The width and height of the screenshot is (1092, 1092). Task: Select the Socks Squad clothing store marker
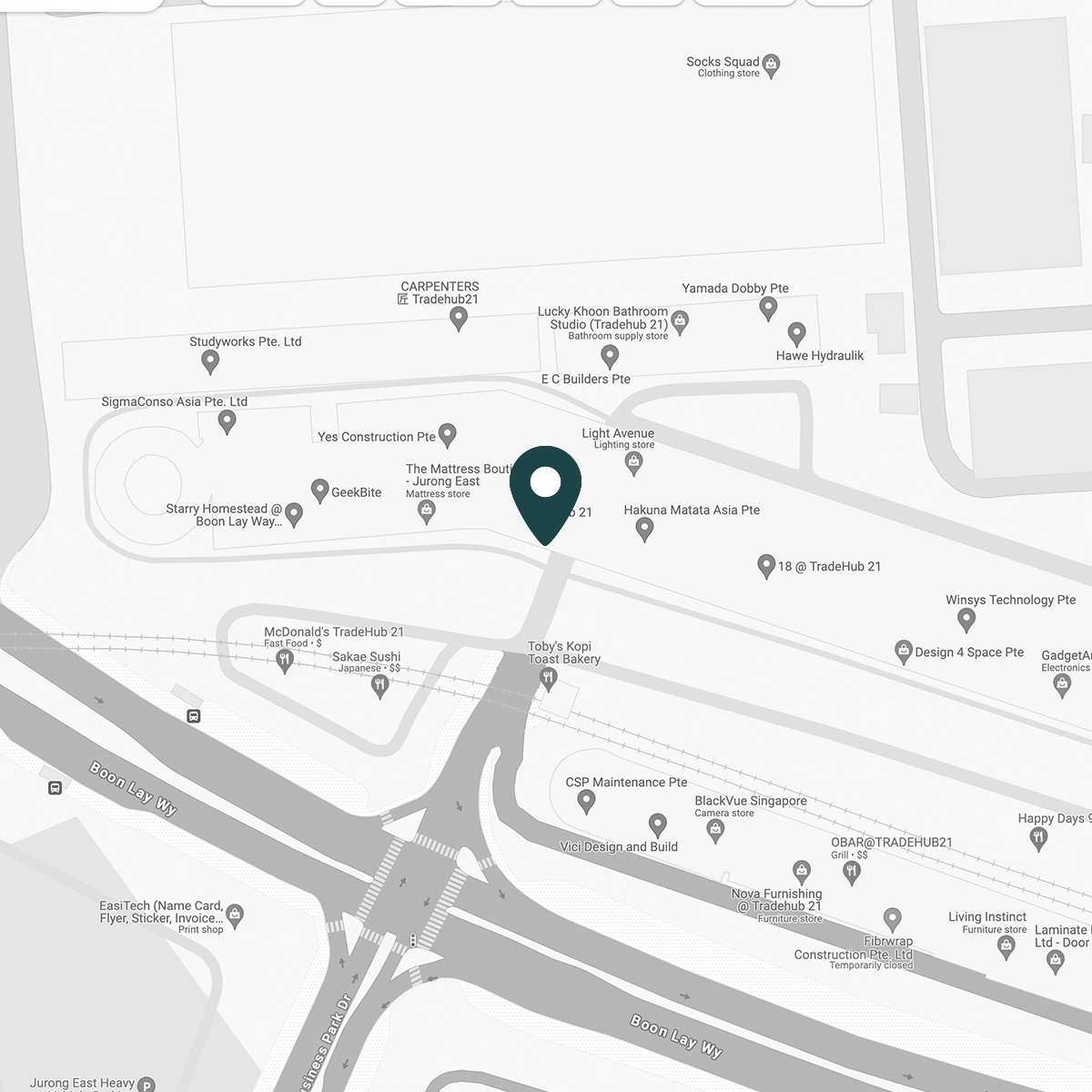tap(772, 65)
